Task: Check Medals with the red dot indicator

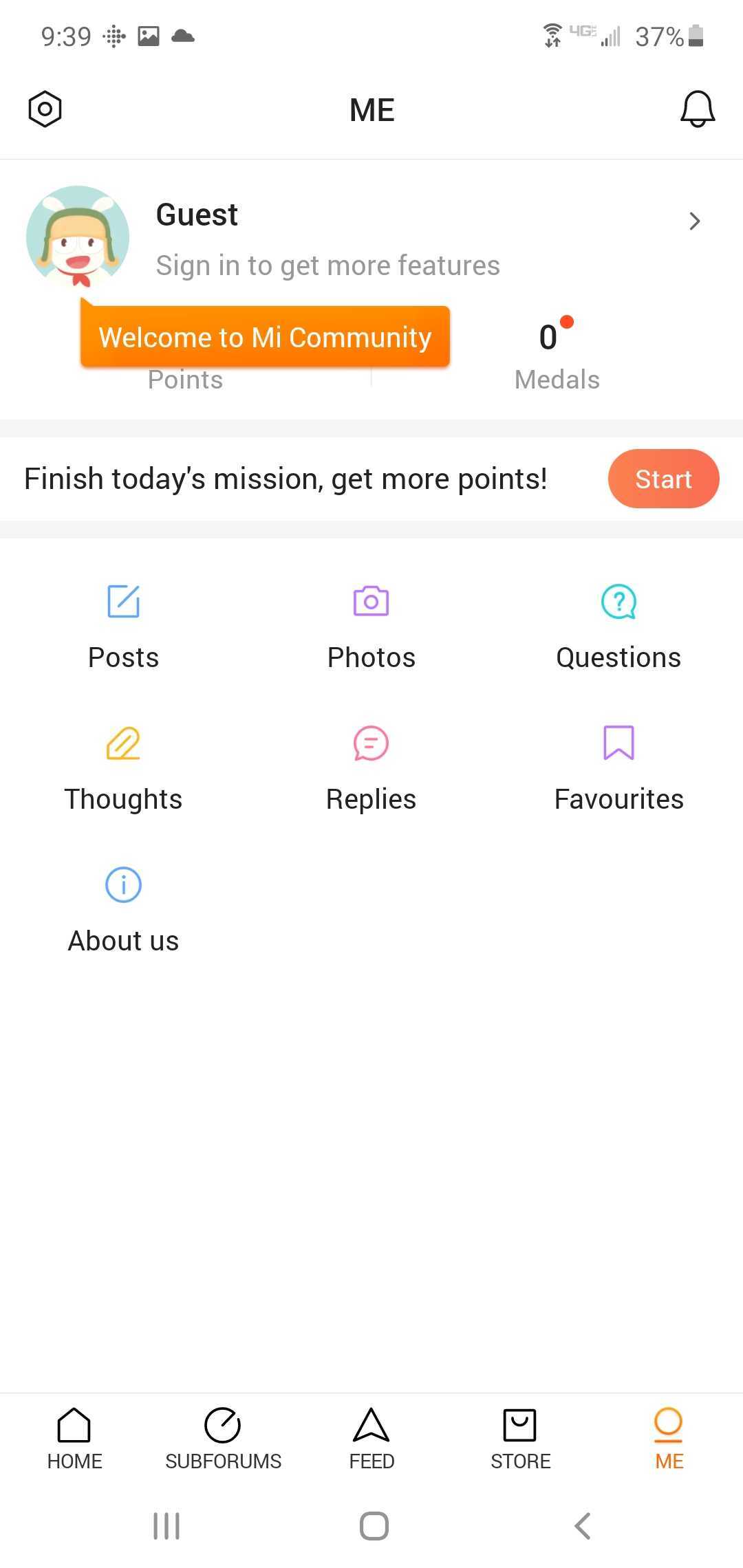Action: coord(557,349)
